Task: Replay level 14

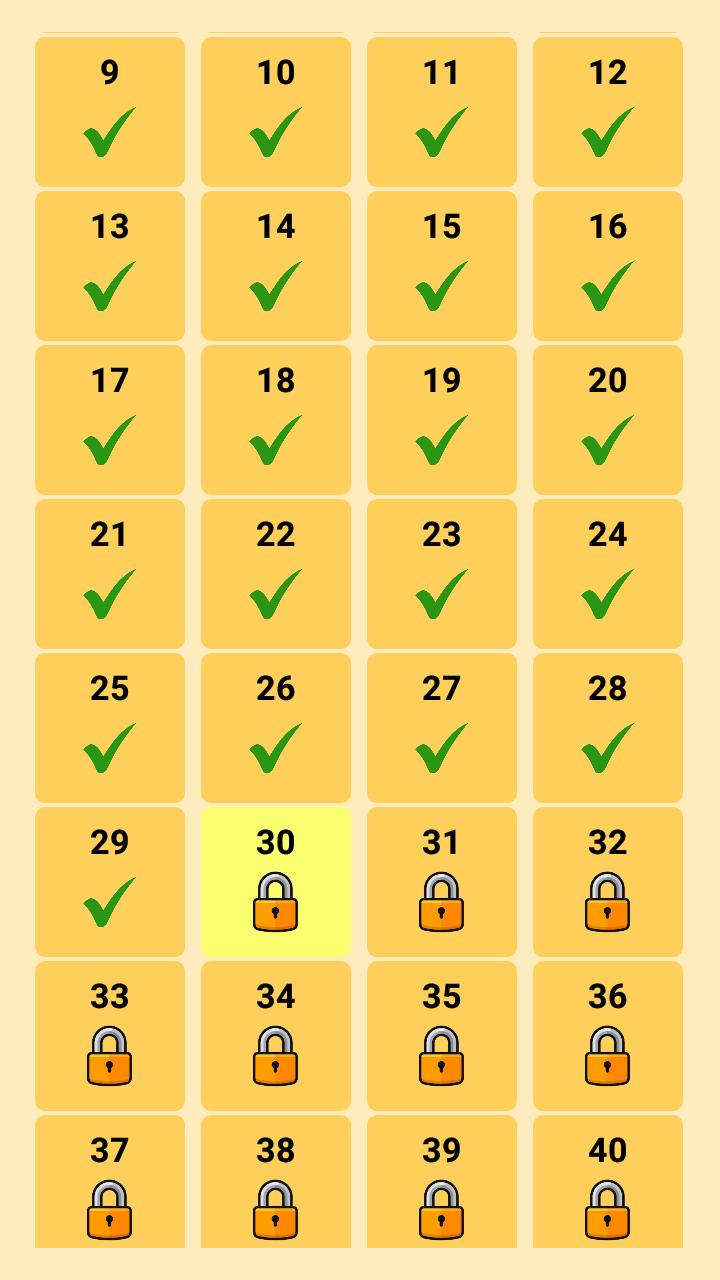Action: tap(276, 266)
